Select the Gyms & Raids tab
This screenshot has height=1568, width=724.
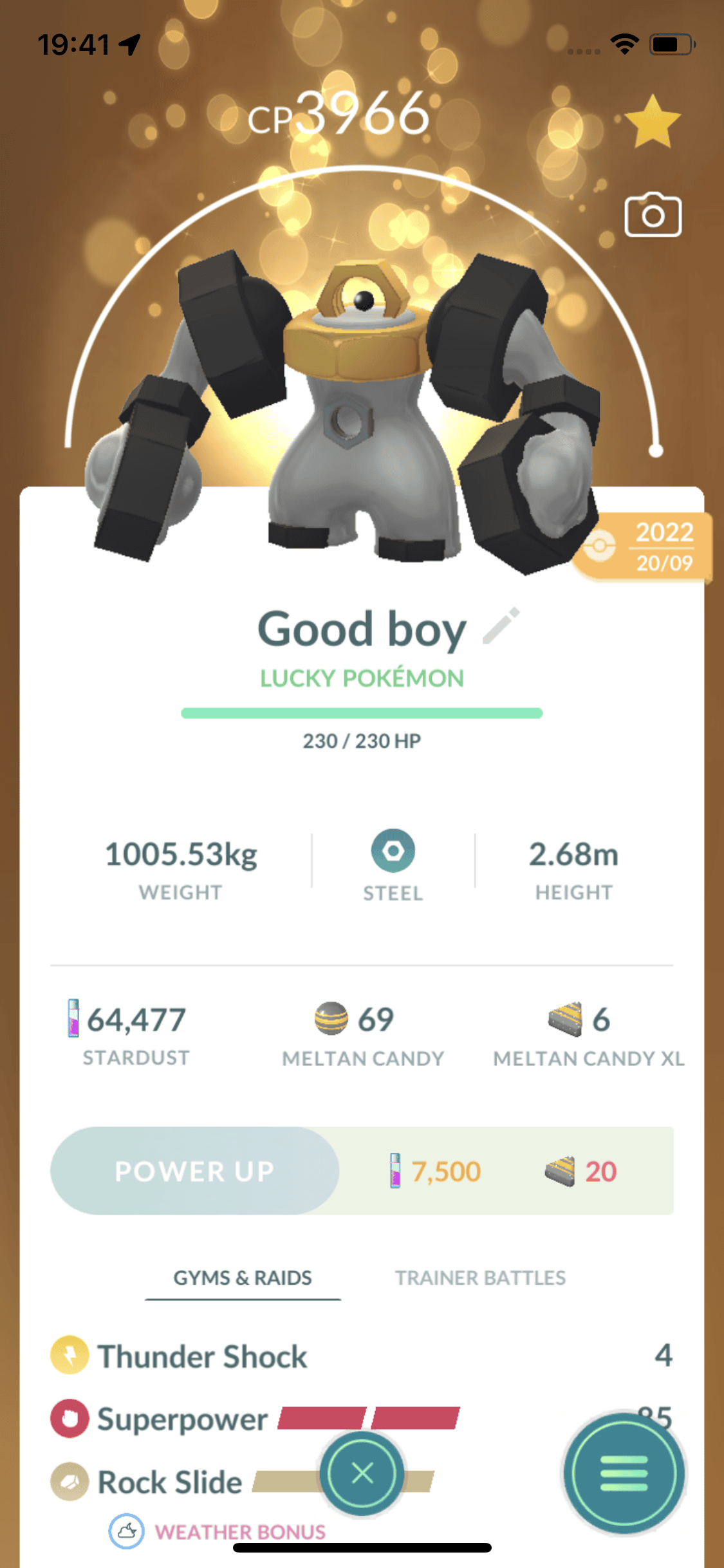coord(243,1278)
